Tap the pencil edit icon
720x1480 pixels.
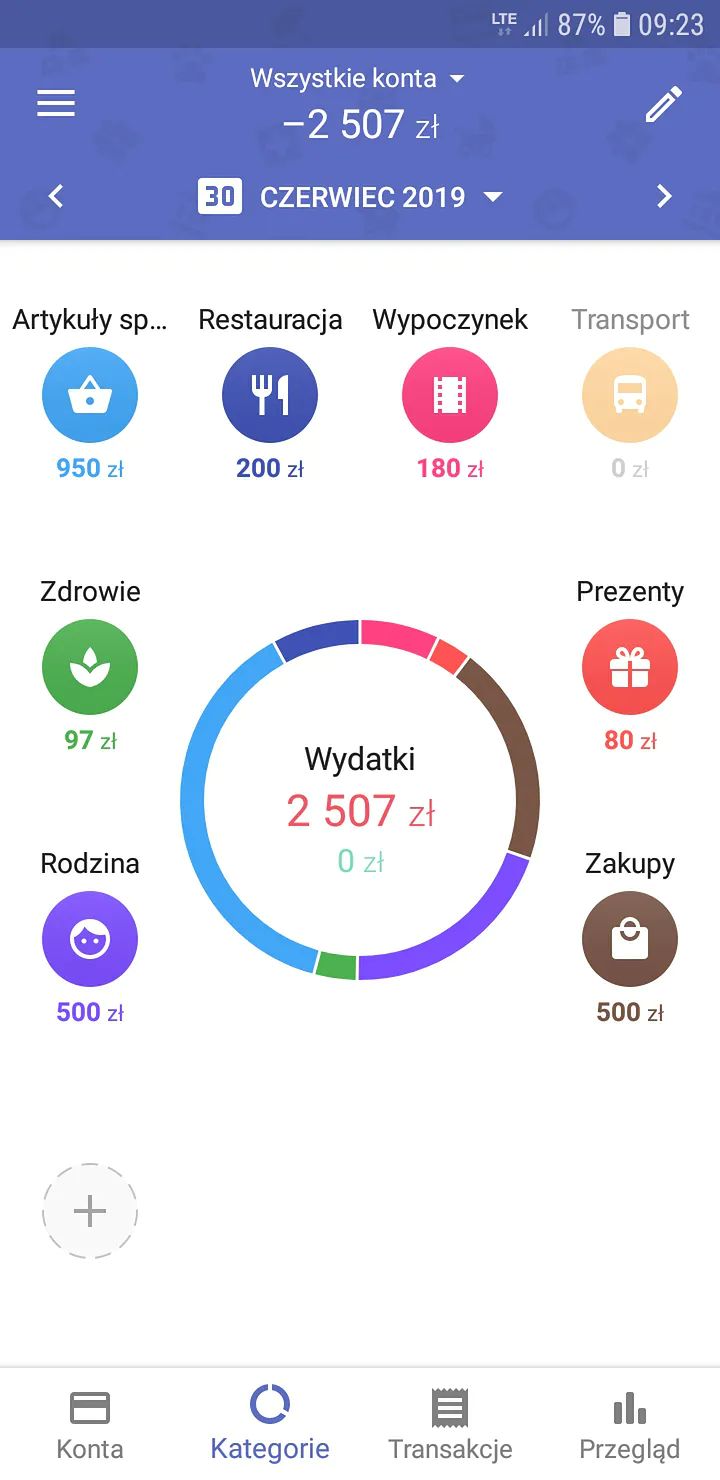point(663,104)
